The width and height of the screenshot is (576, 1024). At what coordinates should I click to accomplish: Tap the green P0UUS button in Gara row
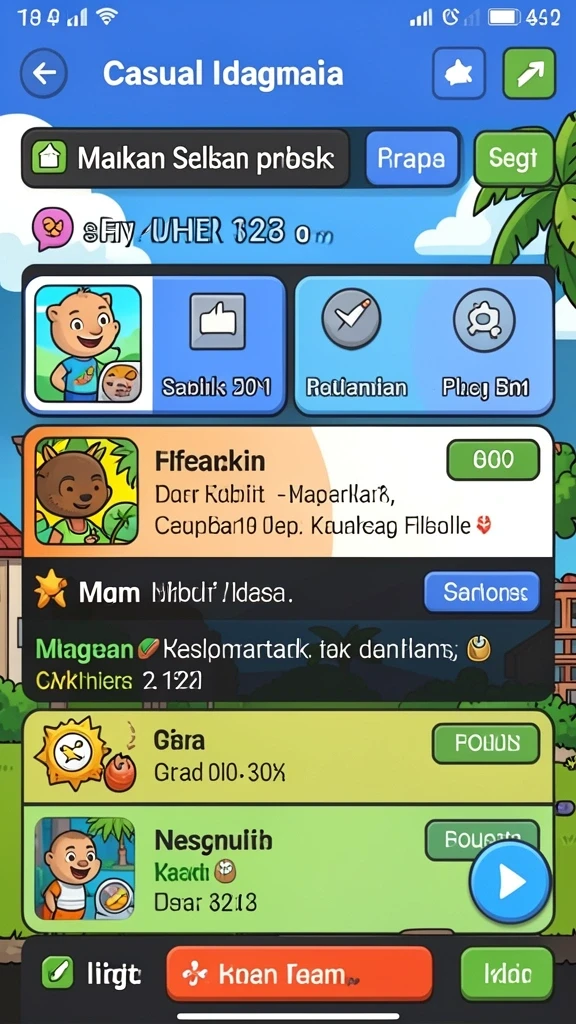click(486, 744)
